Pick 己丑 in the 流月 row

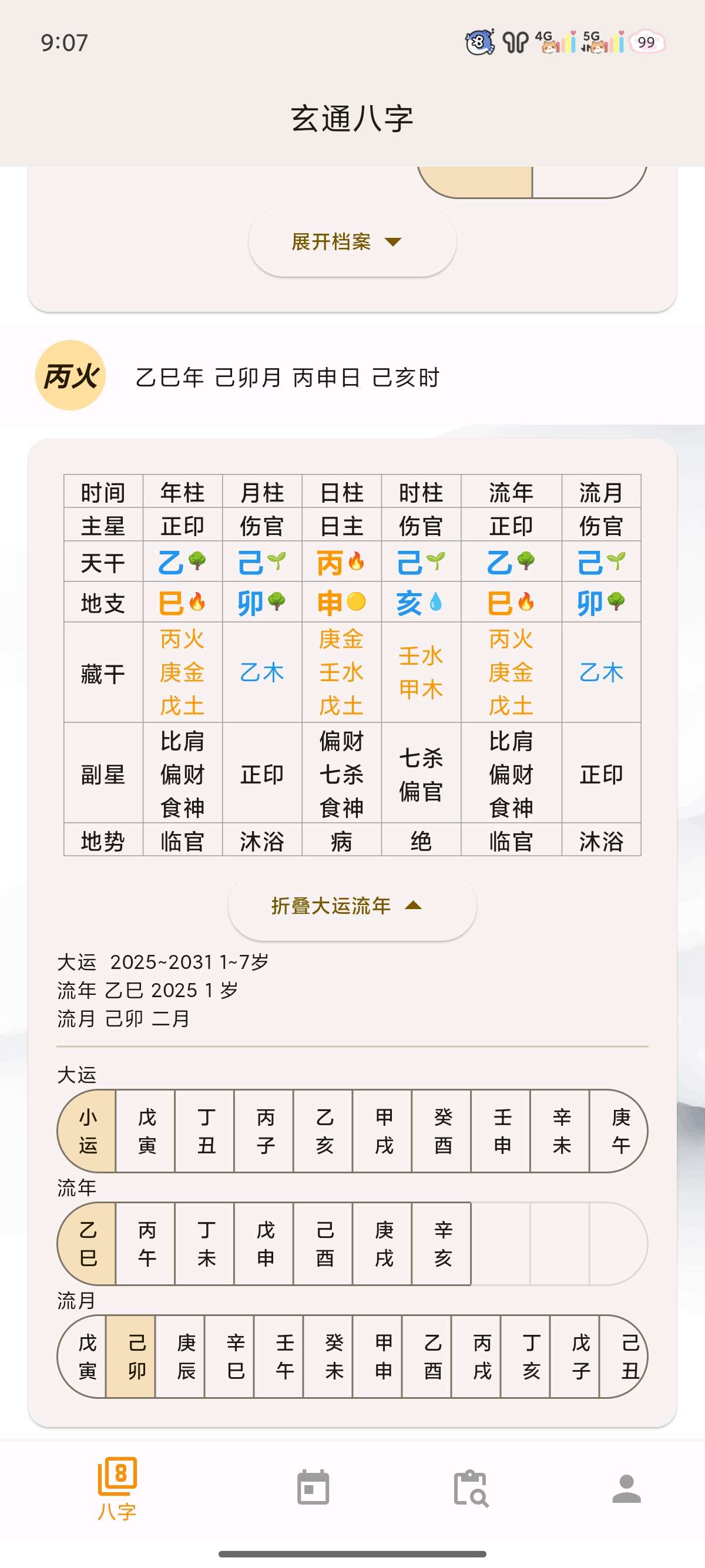(628, 1356)
